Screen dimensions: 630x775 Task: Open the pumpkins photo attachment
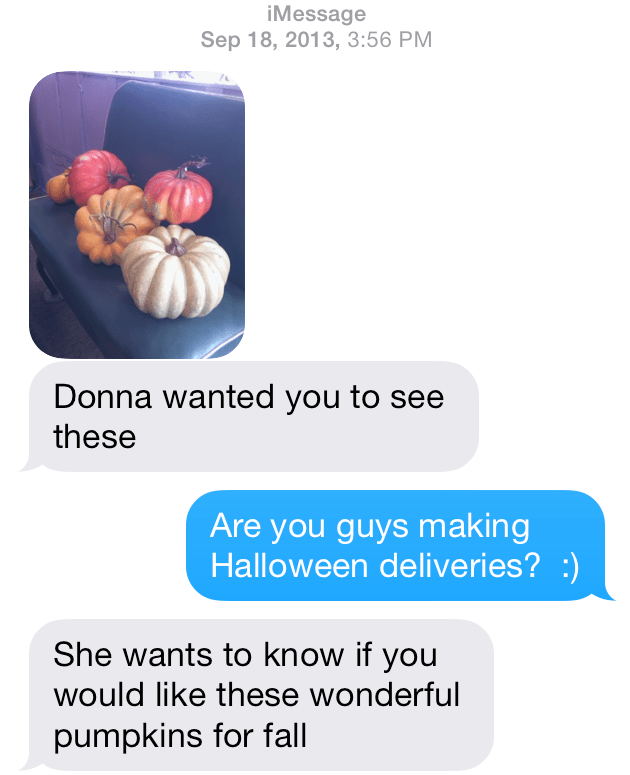coord(137,215)
